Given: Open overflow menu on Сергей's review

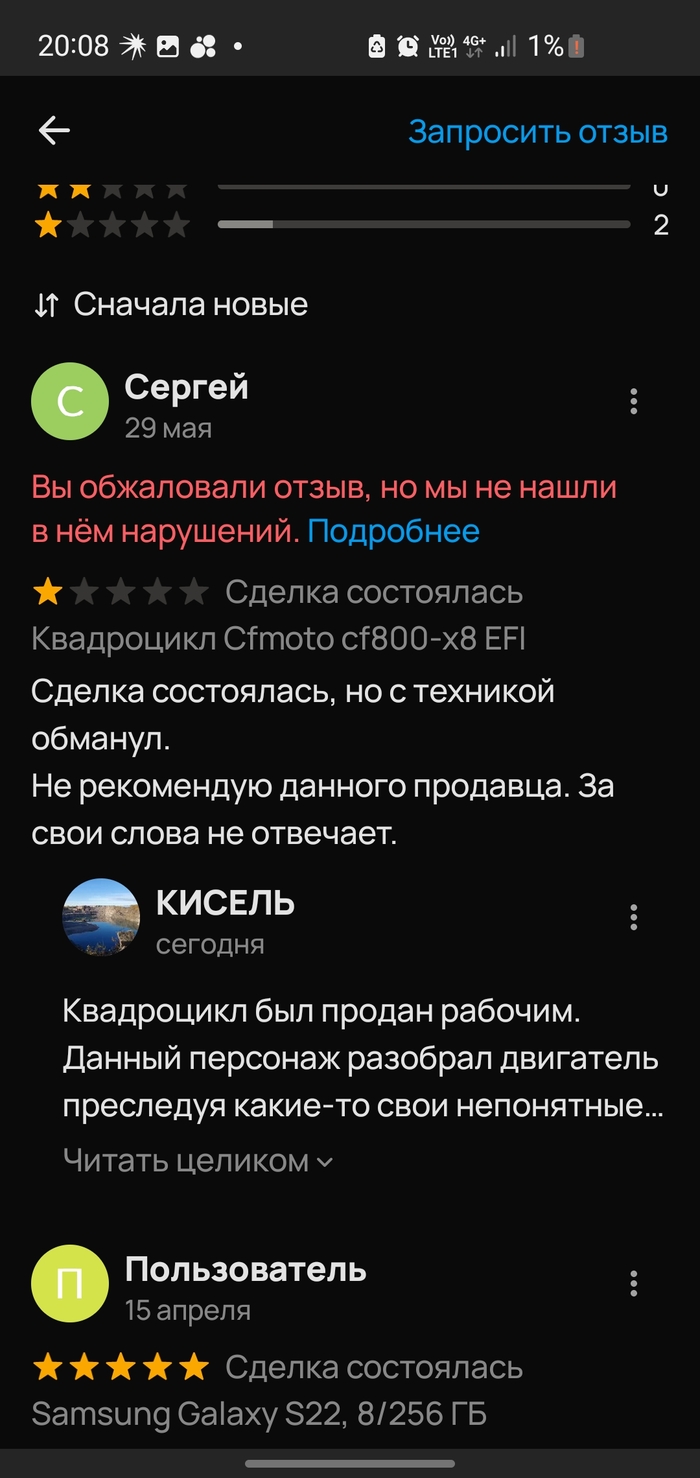Looking at the screenshot, I should coord(634,402).
